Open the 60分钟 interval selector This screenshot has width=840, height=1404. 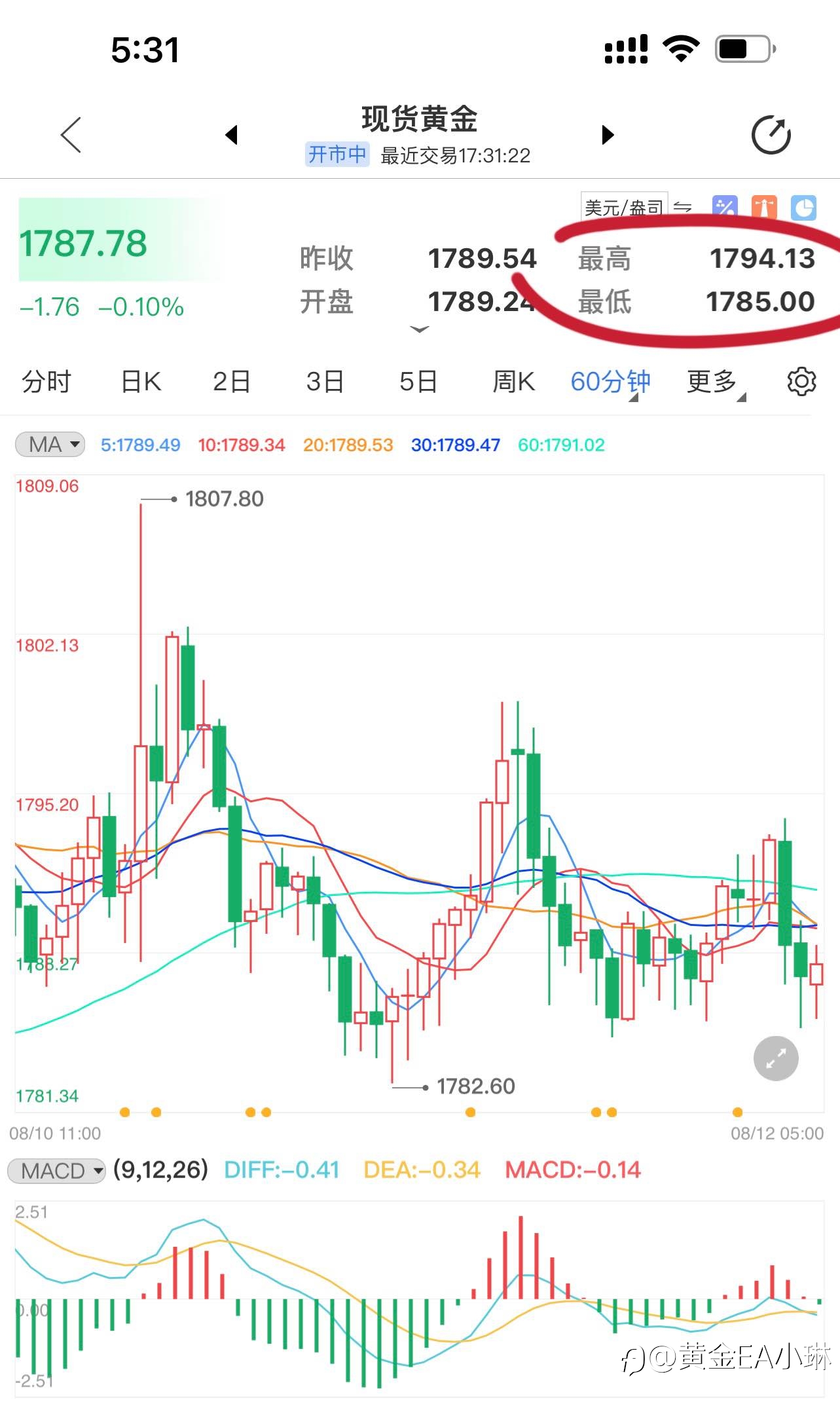pos(610,382)
